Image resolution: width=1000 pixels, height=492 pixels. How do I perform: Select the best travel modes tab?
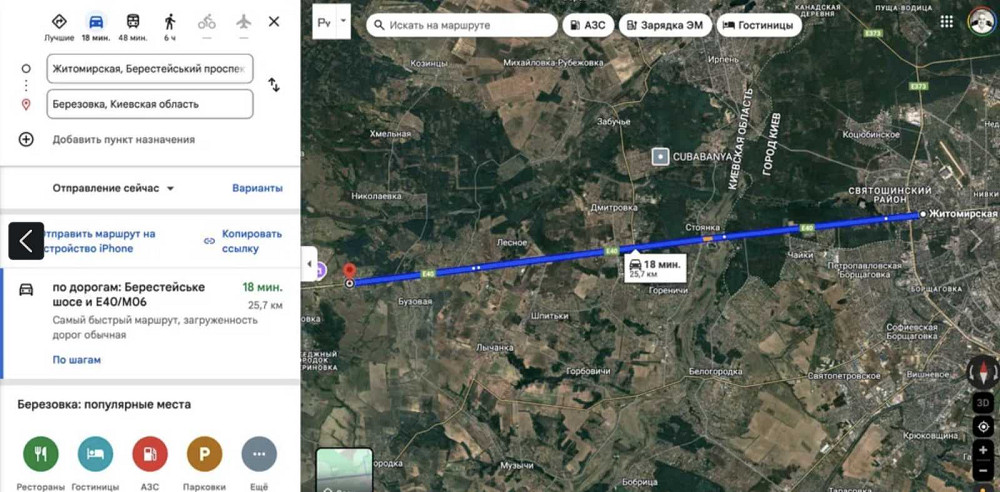(59, 25)
